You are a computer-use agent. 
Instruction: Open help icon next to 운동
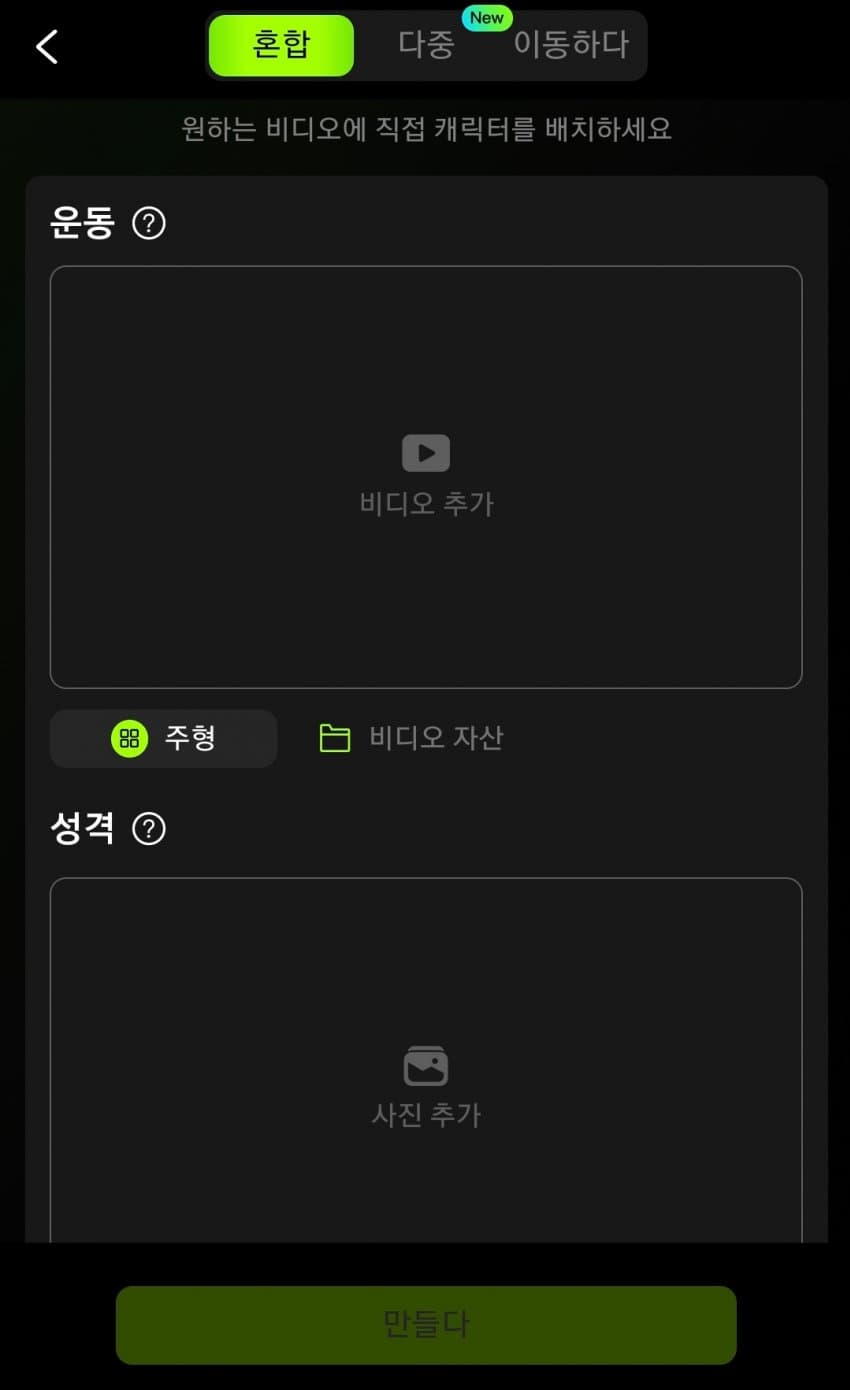[149, 223]
